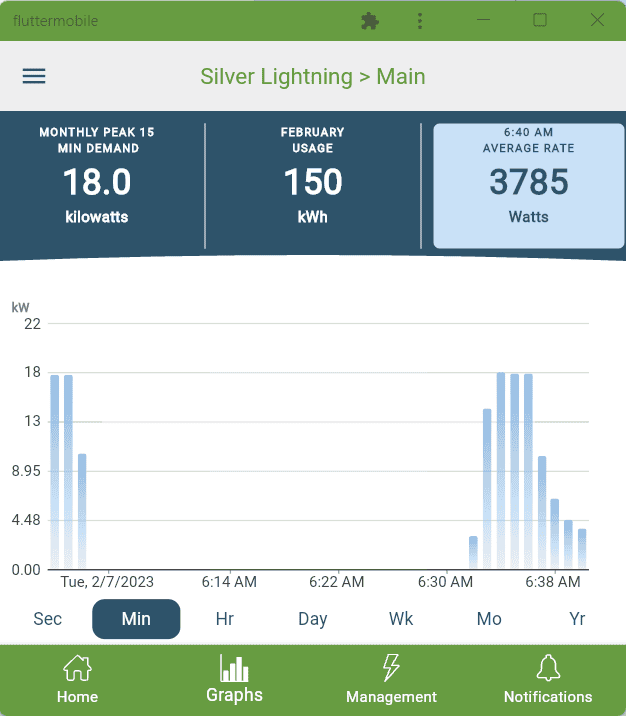Screen dimensions: 626x716
Task: Open the hamburger drawer menu
Action: [x=34, y=76]
